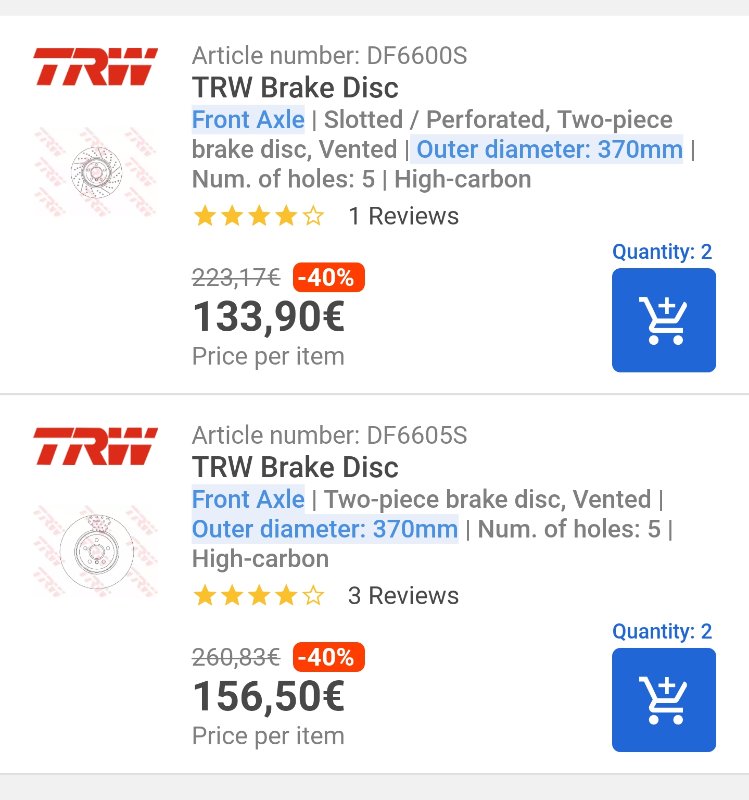Viewport: 749px width, 800px height.
Task: Open the slotted/perforated TRW Brake Disc listing
Action: tap(294, 87)
